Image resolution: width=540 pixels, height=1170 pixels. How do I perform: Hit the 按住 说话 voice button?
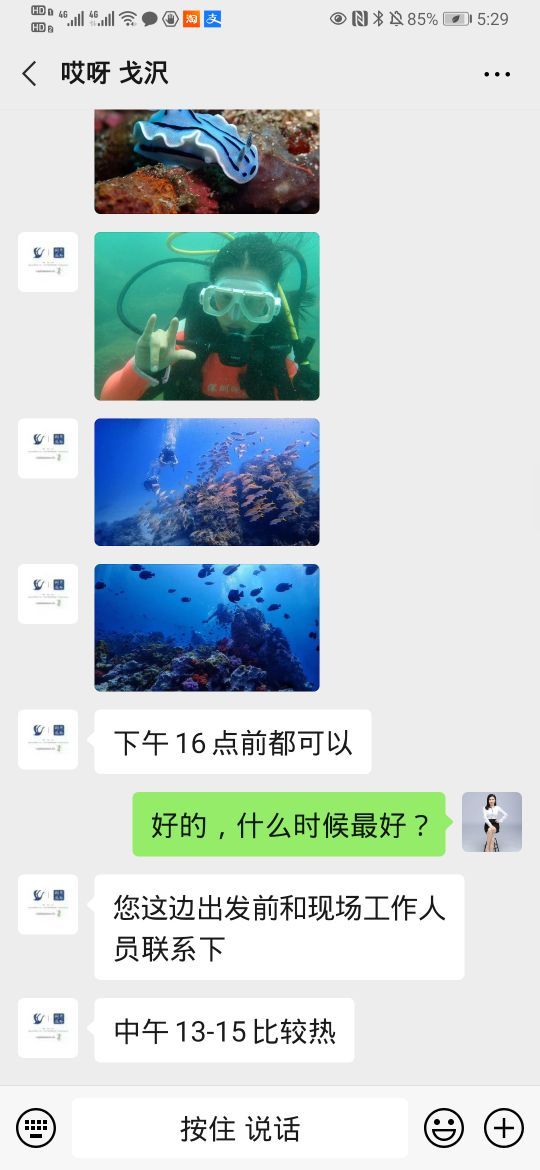(239, 1128)
